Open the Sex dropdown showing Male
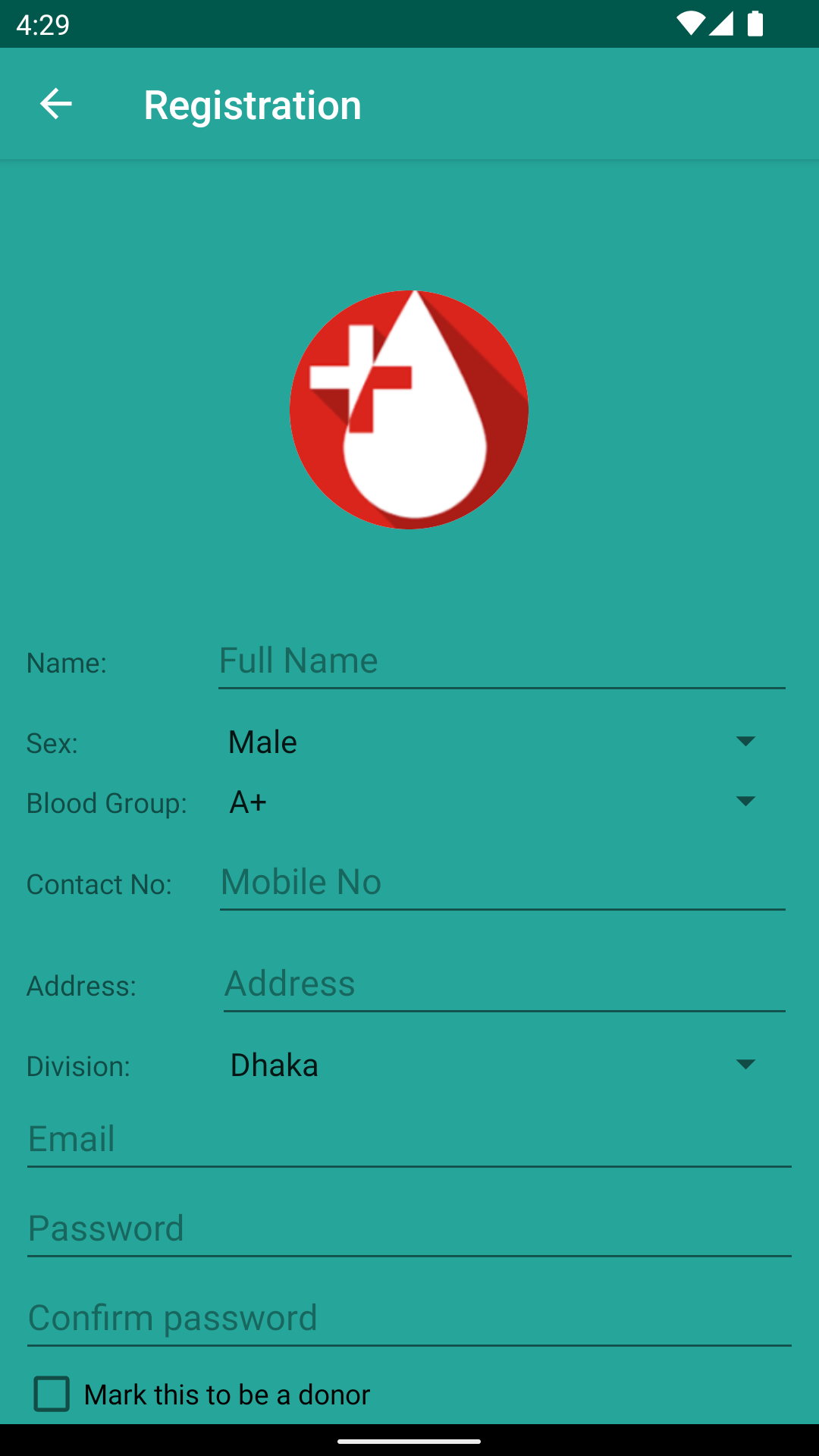Viewport: 819px width, 1456px height. point(493,742)
